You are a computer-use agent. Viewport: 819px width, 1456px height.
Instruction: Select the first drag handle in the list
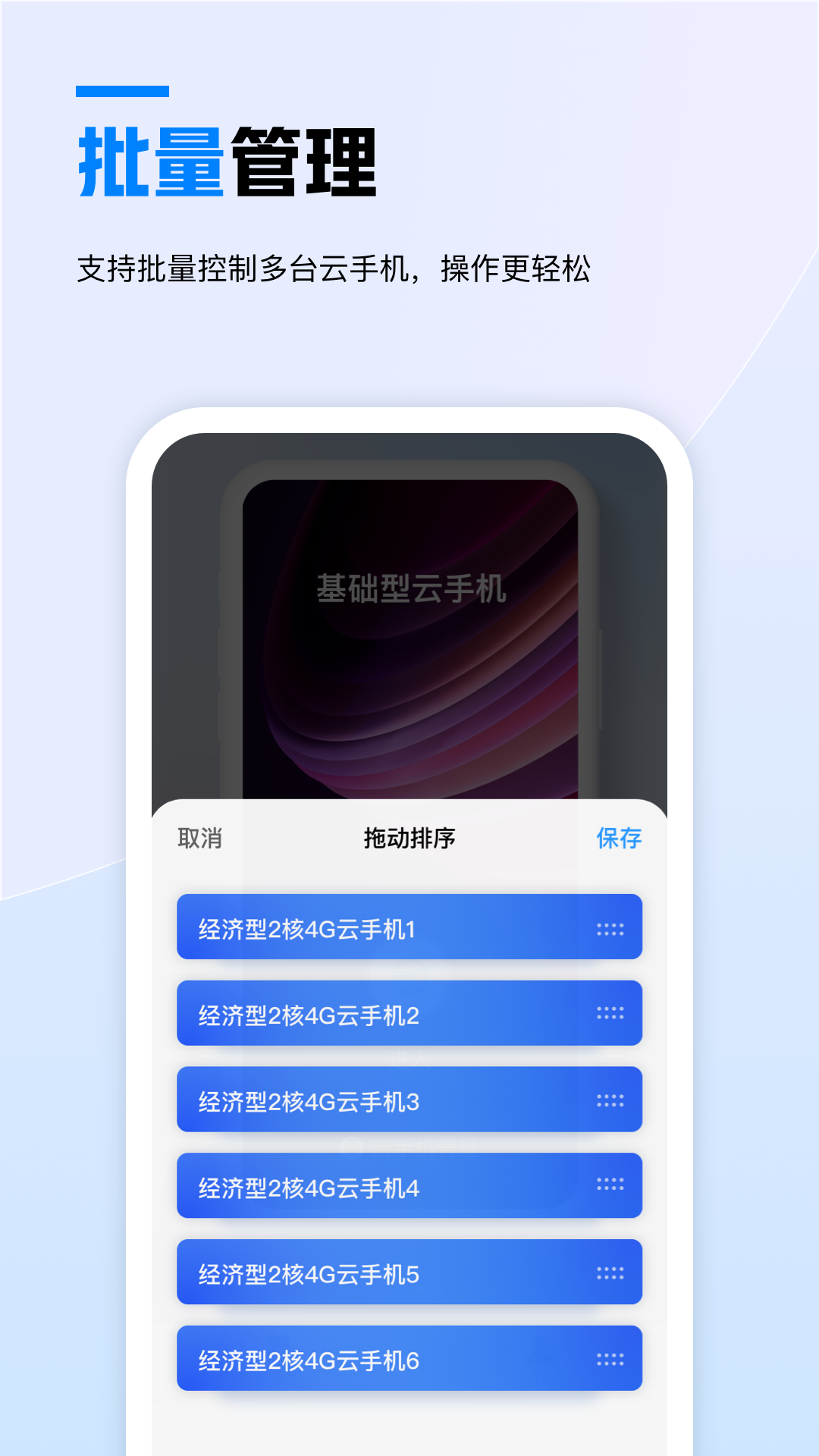(611, 926)
